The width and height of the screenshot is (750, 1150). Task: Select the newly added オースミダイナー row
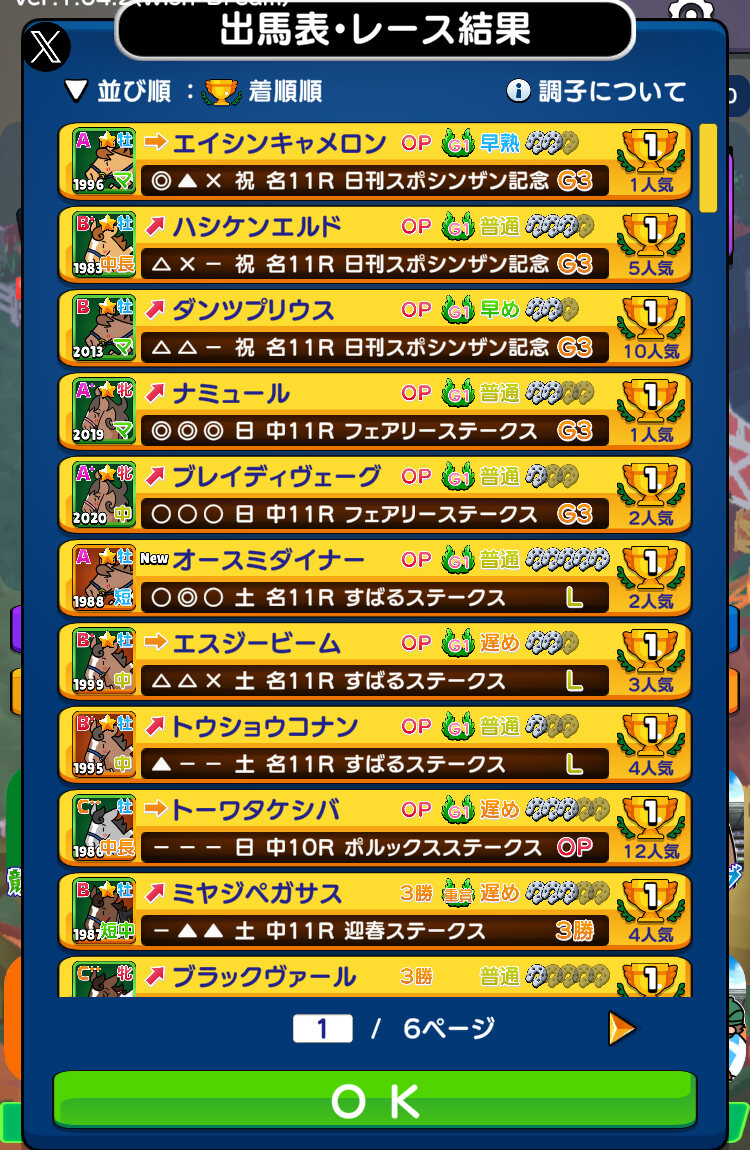pos(375,578)
